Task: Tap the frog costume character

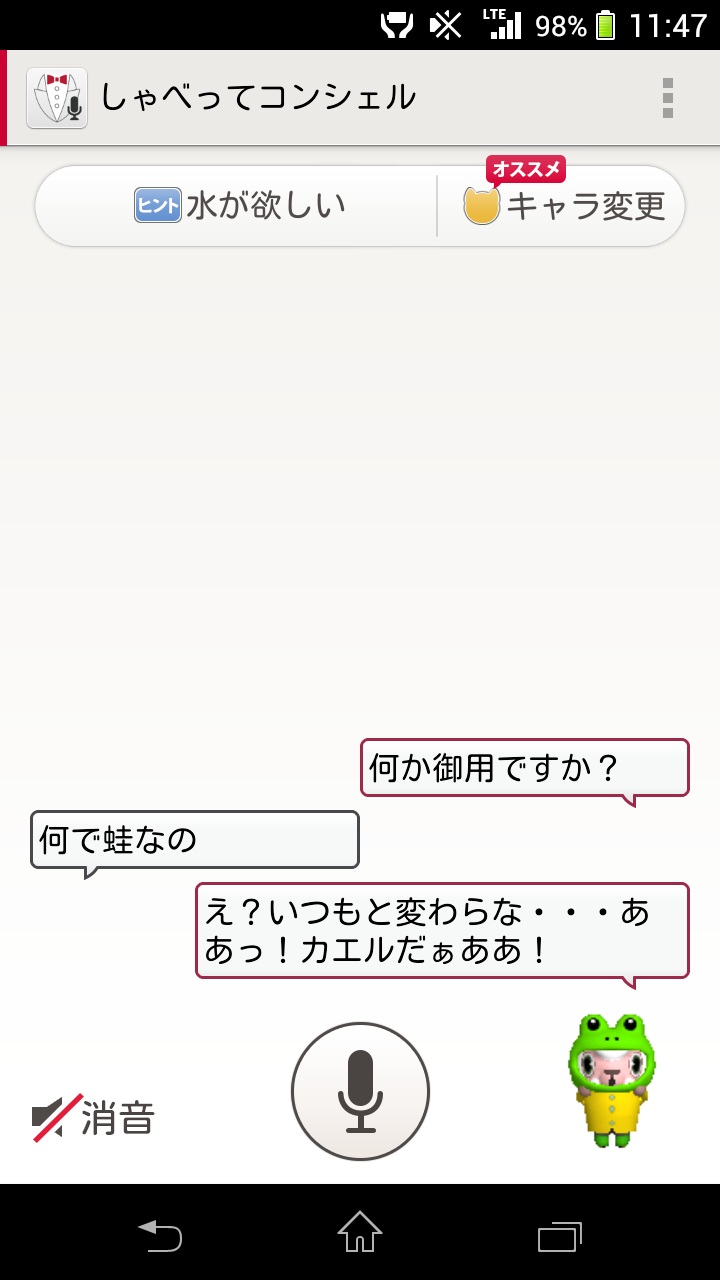Action: (x=612, y=1080)
